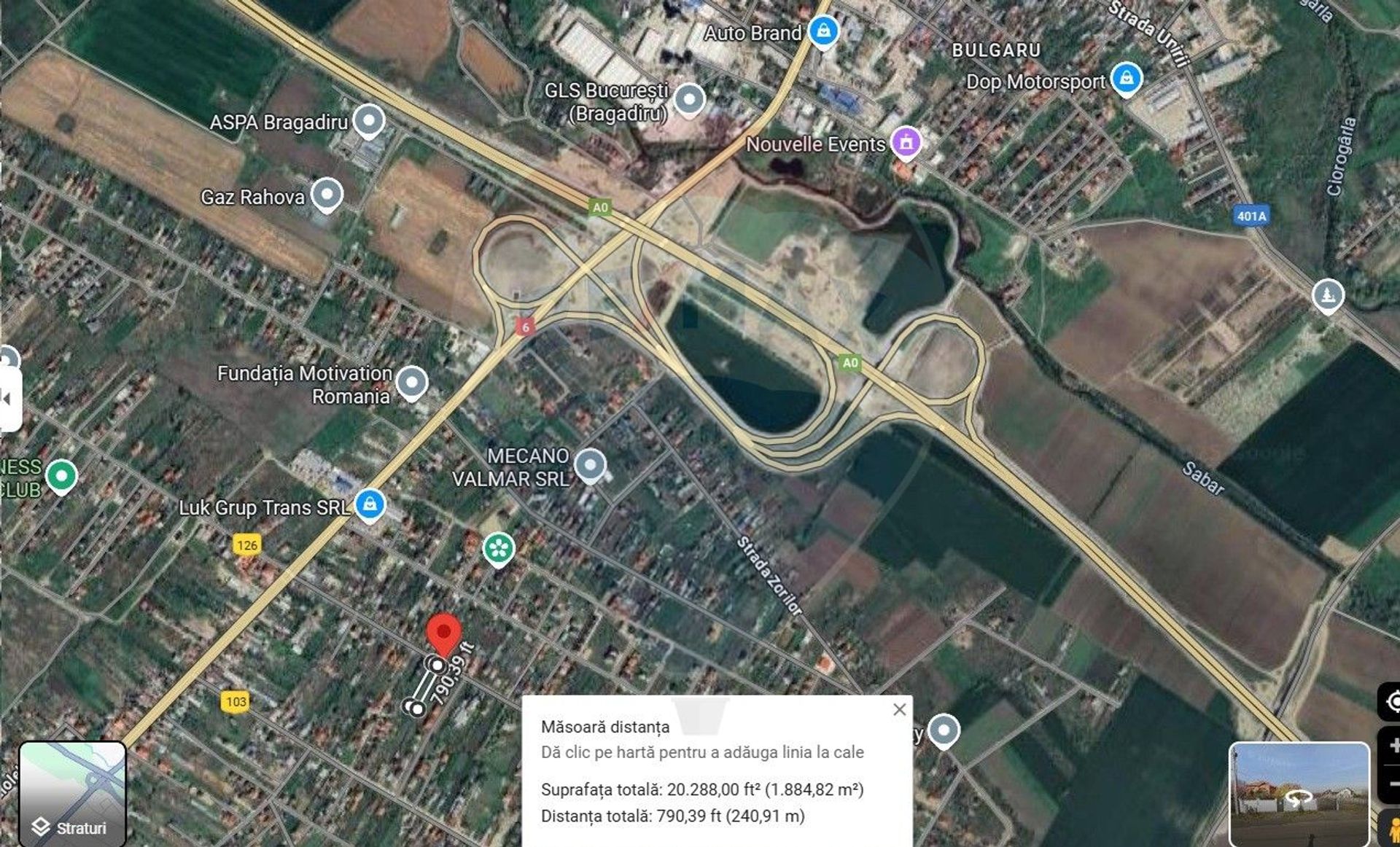Tap the MECANO VALMAR SRL marker
This screenshot has height=847, width=1400.
(589, 464)
